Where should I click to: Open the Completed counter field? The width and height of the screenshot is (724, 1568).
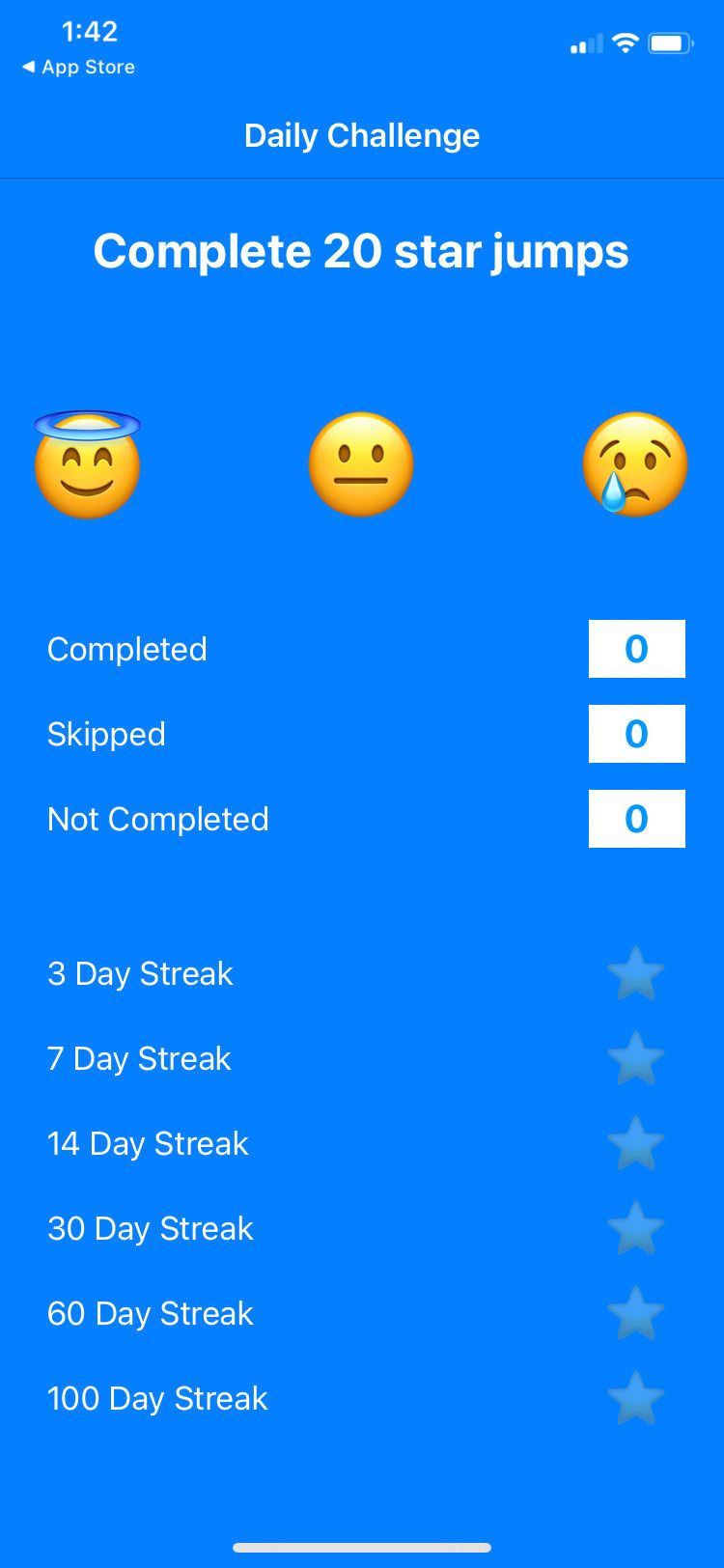tap(636, 649)
